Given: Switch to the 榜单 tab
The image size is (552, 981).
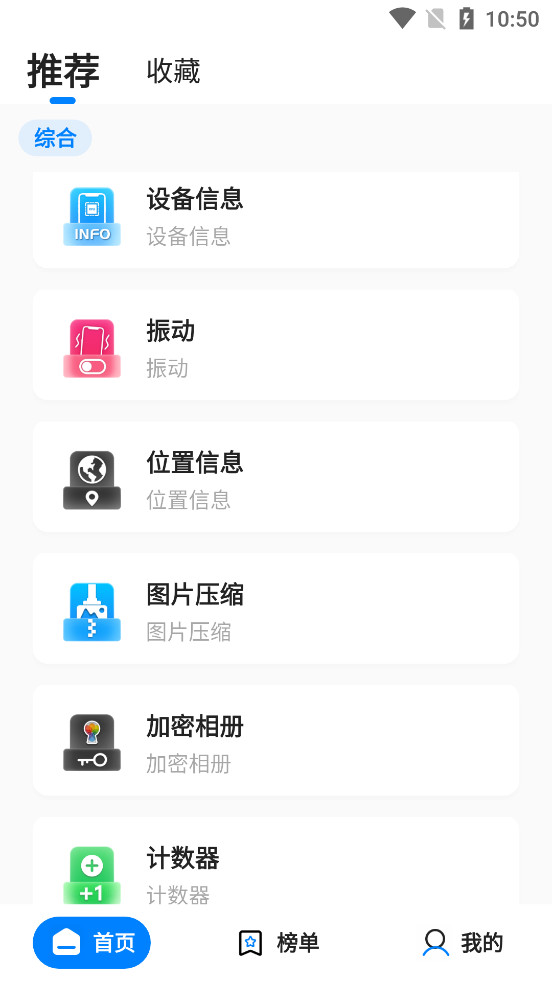Looking at the screenshot, I should tap(279, 943).
